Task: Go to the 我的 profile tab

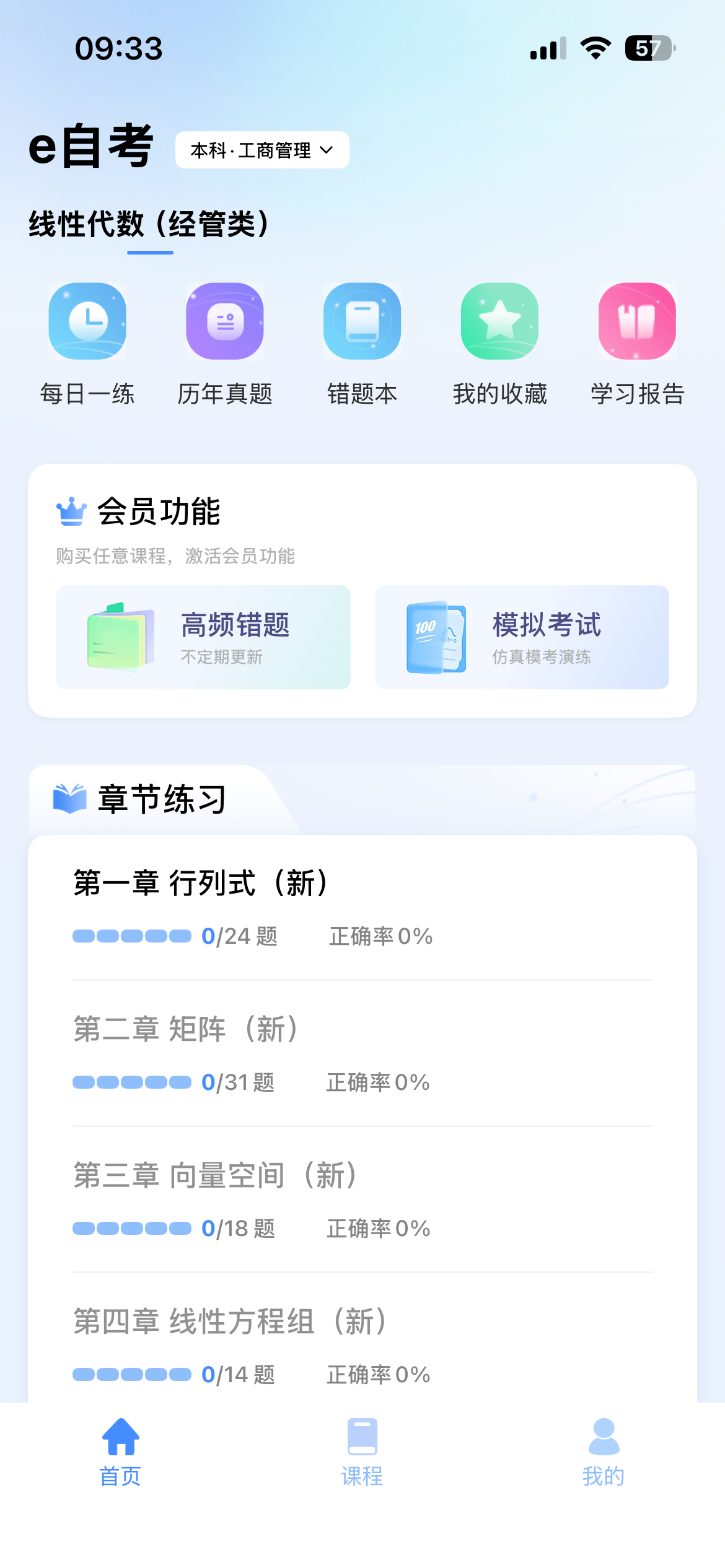Action: [x=604, y=1453]
